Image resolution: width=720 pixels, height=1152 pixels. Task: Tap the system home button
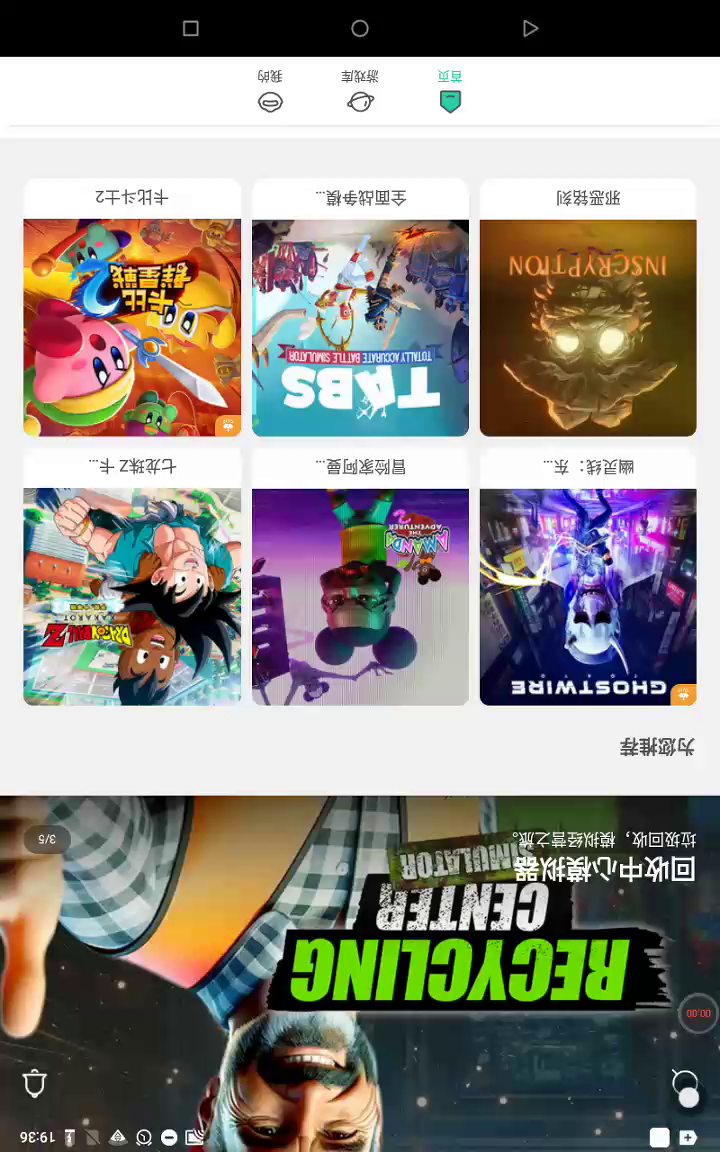coord(360,29)
